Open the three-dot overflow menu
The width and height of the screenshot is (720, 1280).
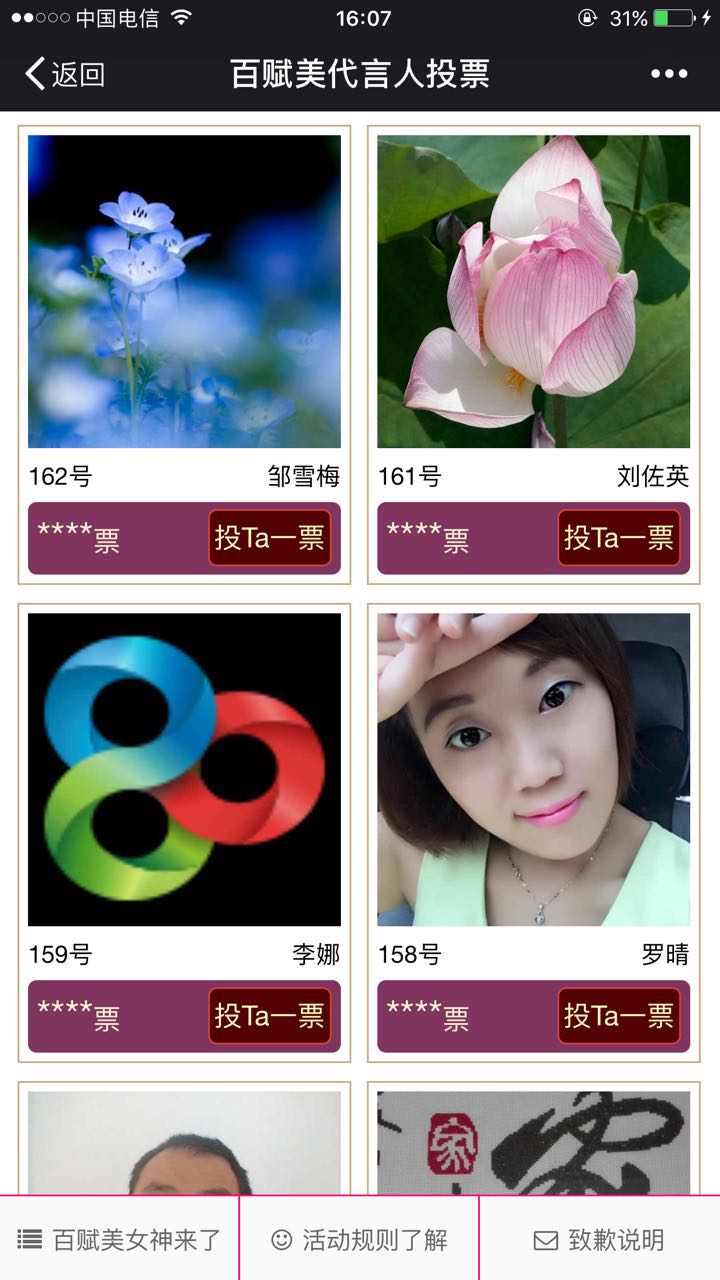coord(669,74)
